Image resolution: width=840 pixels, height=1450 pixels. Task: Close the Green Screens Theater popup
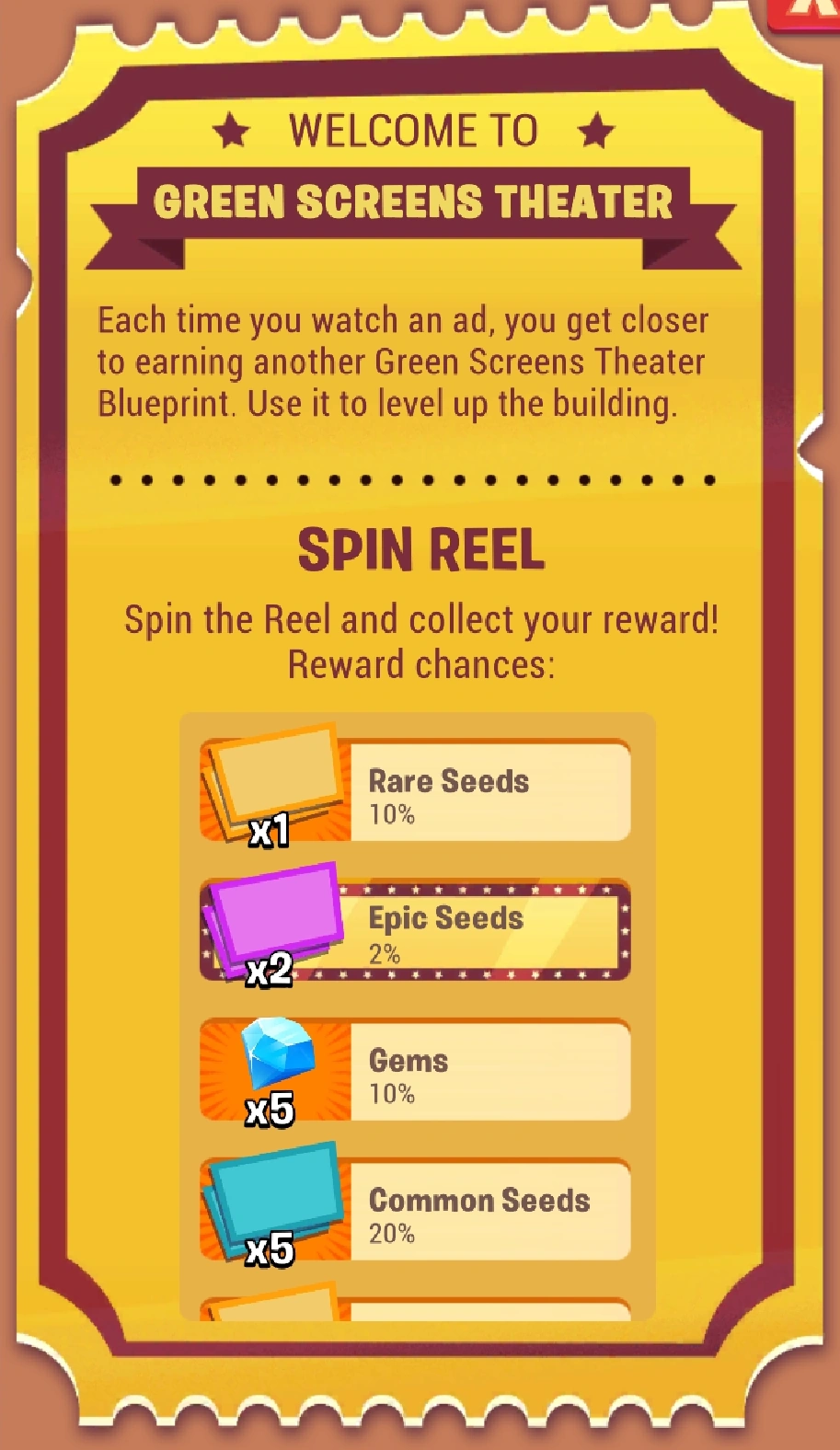tap(810, 11)
